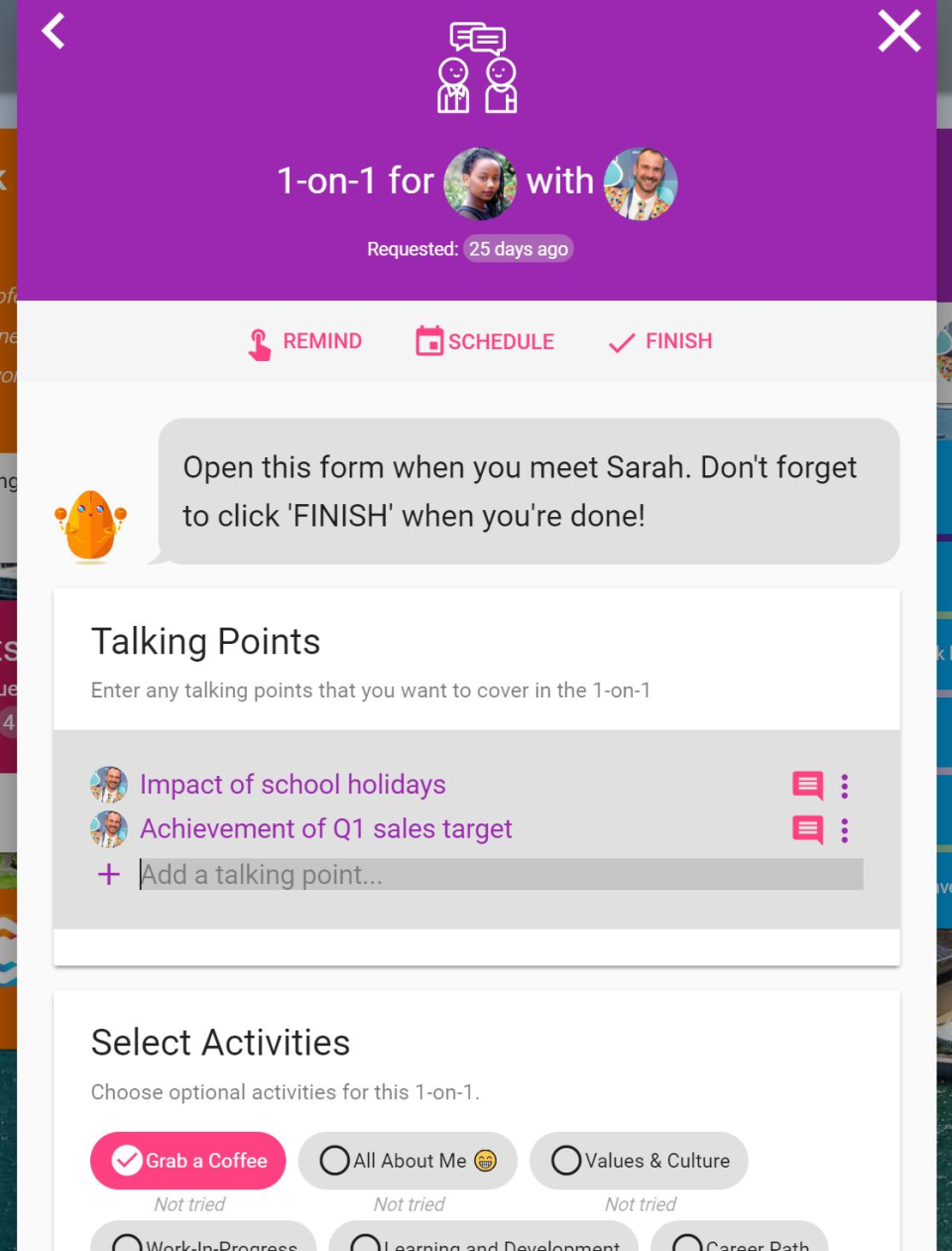The width and height of the screenshot is (952, 1251).
Task: Select the Career Path activity chip
Action: [740, 1242]
